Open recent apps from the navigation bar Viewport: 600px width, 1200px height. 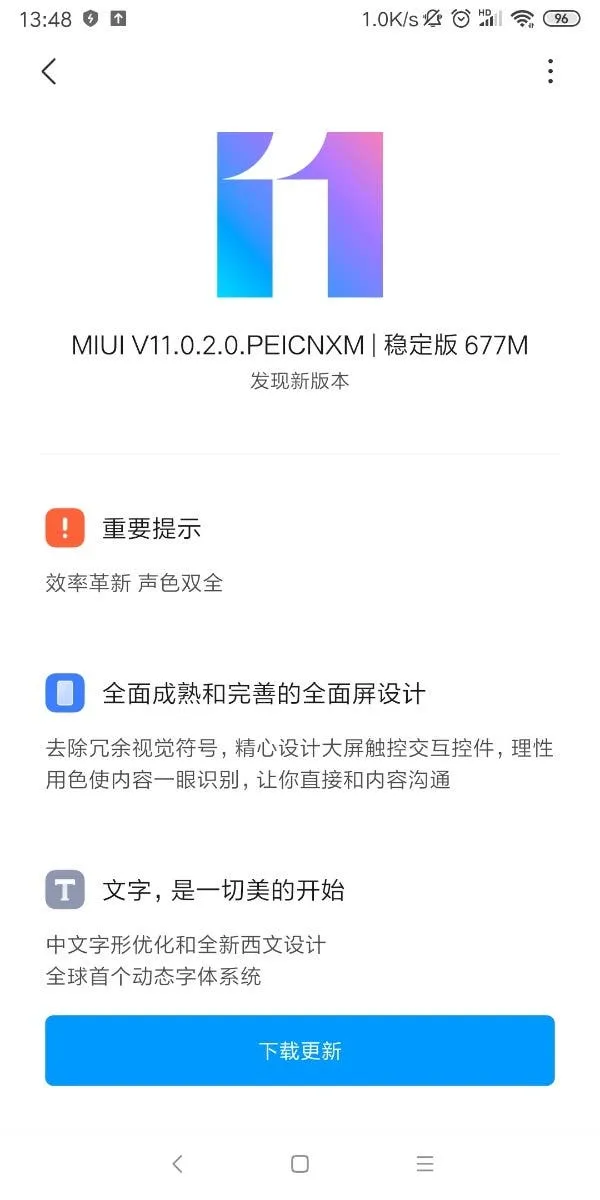(425, 1163)
